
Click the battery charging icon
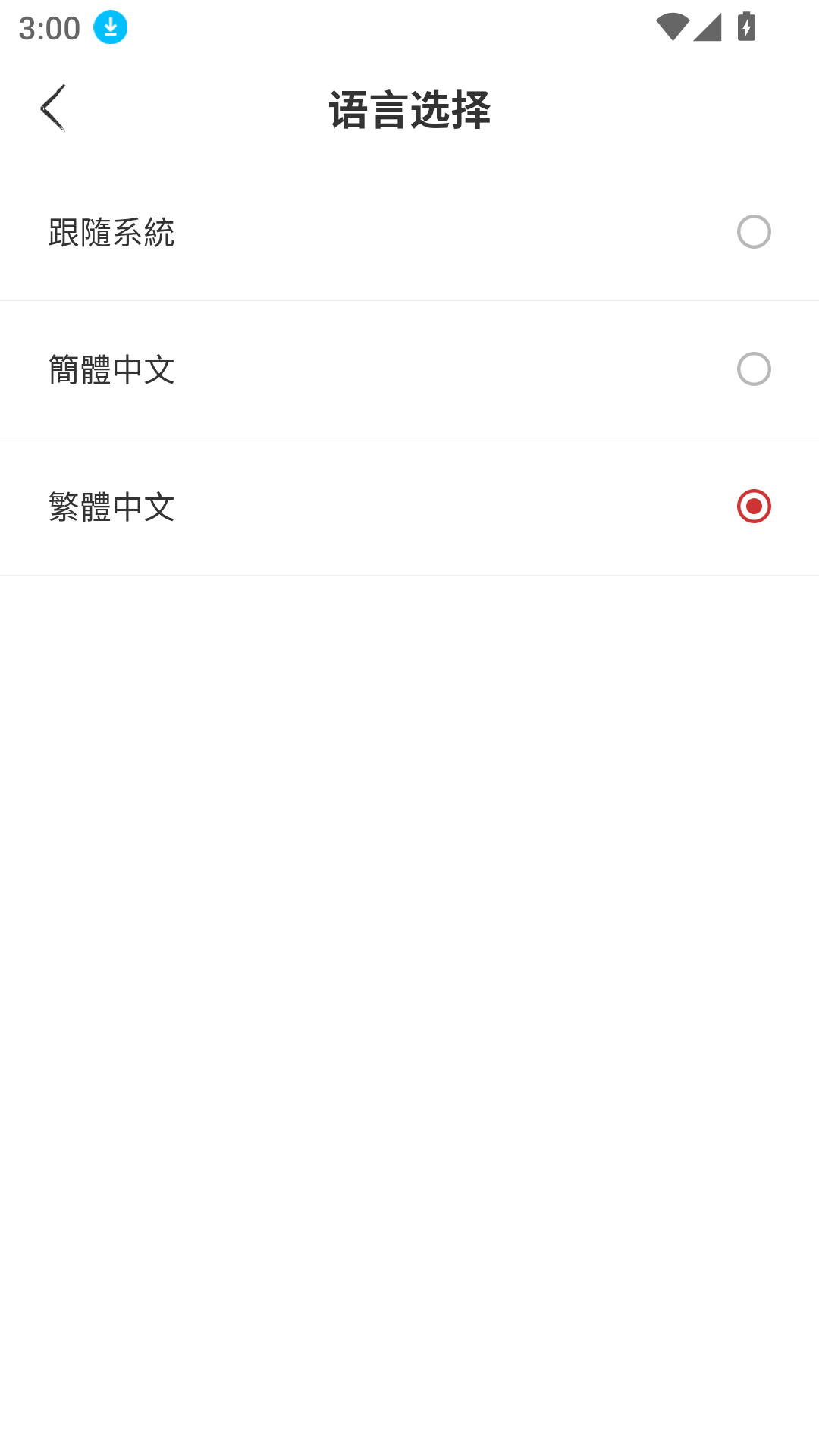tap(746, 27)
